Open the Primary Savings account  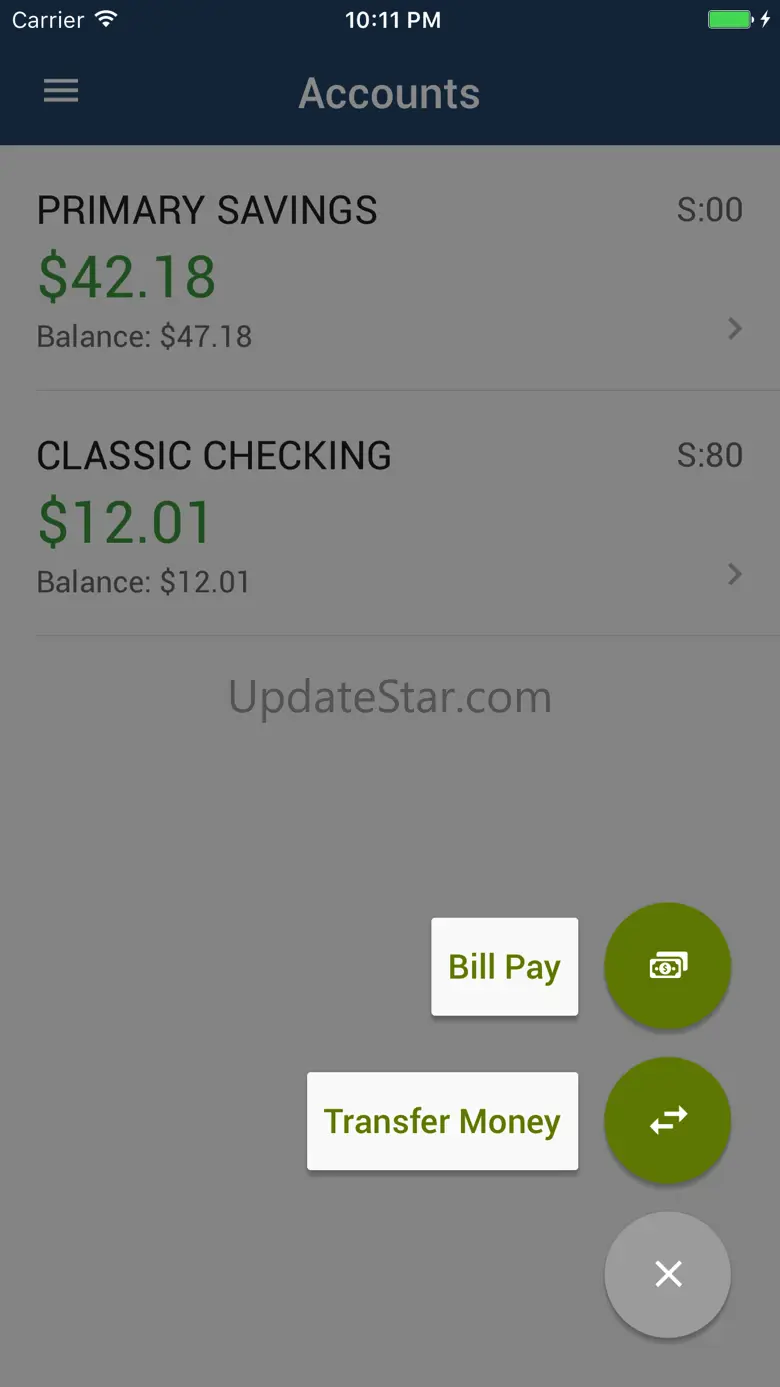click(390, 269)
